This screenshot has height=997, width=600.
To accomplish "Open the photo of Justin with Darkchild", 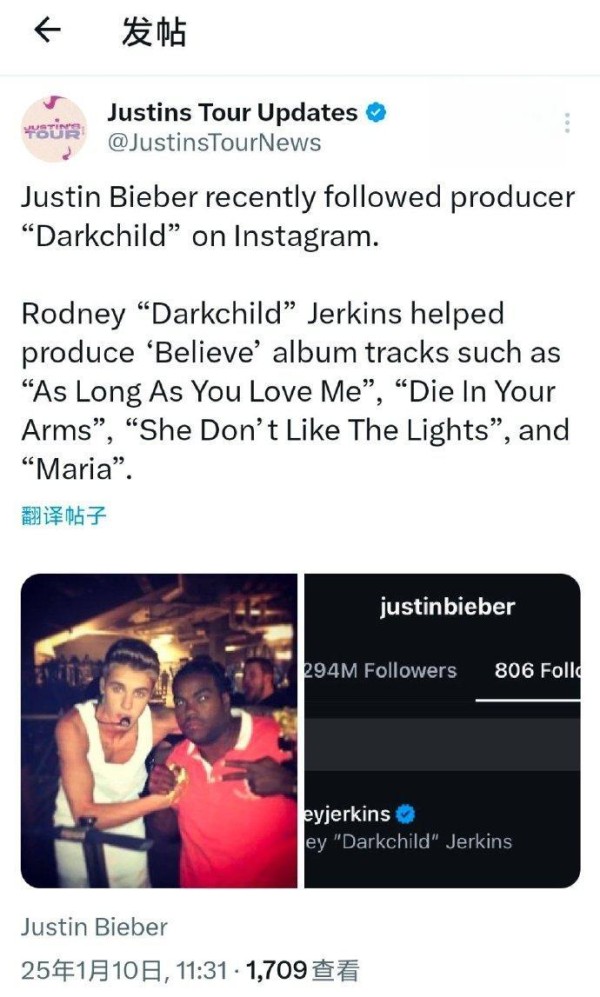I will 159,730.
